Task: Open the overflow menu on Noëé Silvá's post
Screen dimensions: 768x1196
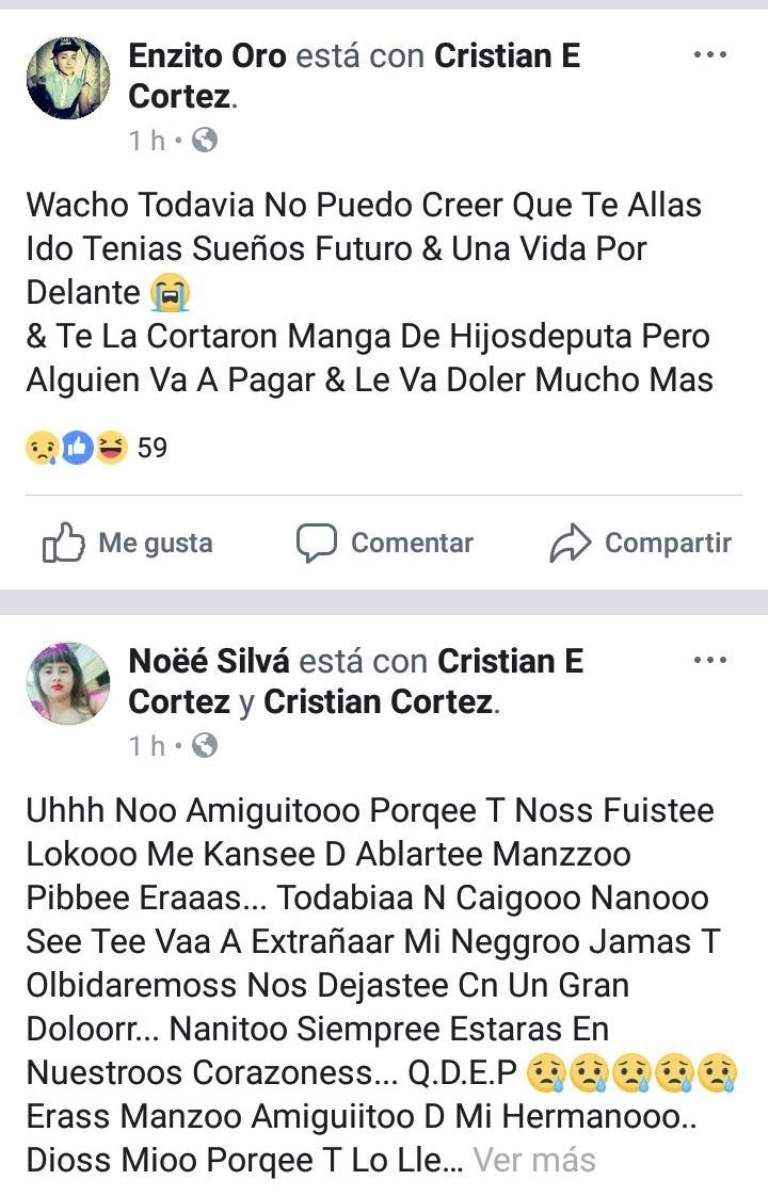Action: [710, 660]
